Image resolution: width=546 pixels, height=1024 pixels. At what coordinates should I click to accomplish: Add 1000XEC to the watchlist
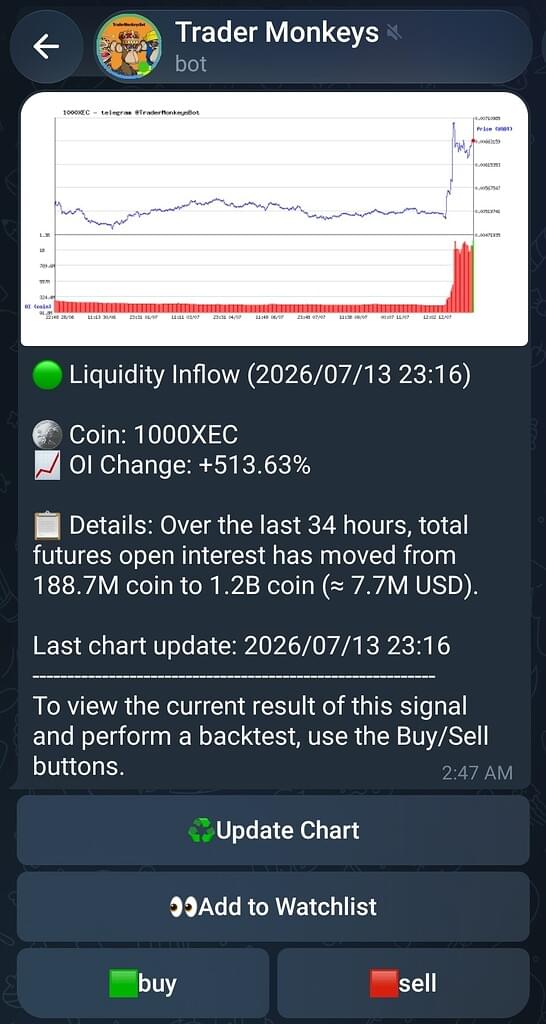[x=273, y=906]
